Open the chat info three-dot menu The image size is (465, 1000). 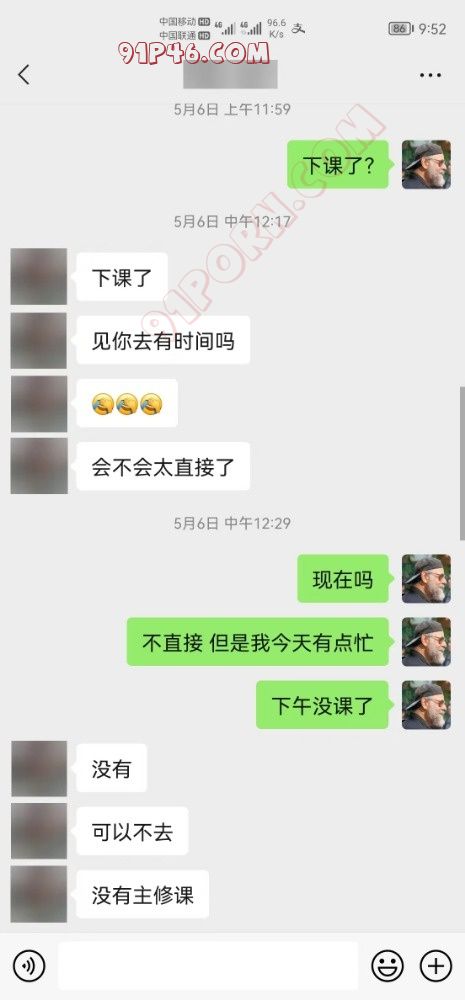pos(431,75)
